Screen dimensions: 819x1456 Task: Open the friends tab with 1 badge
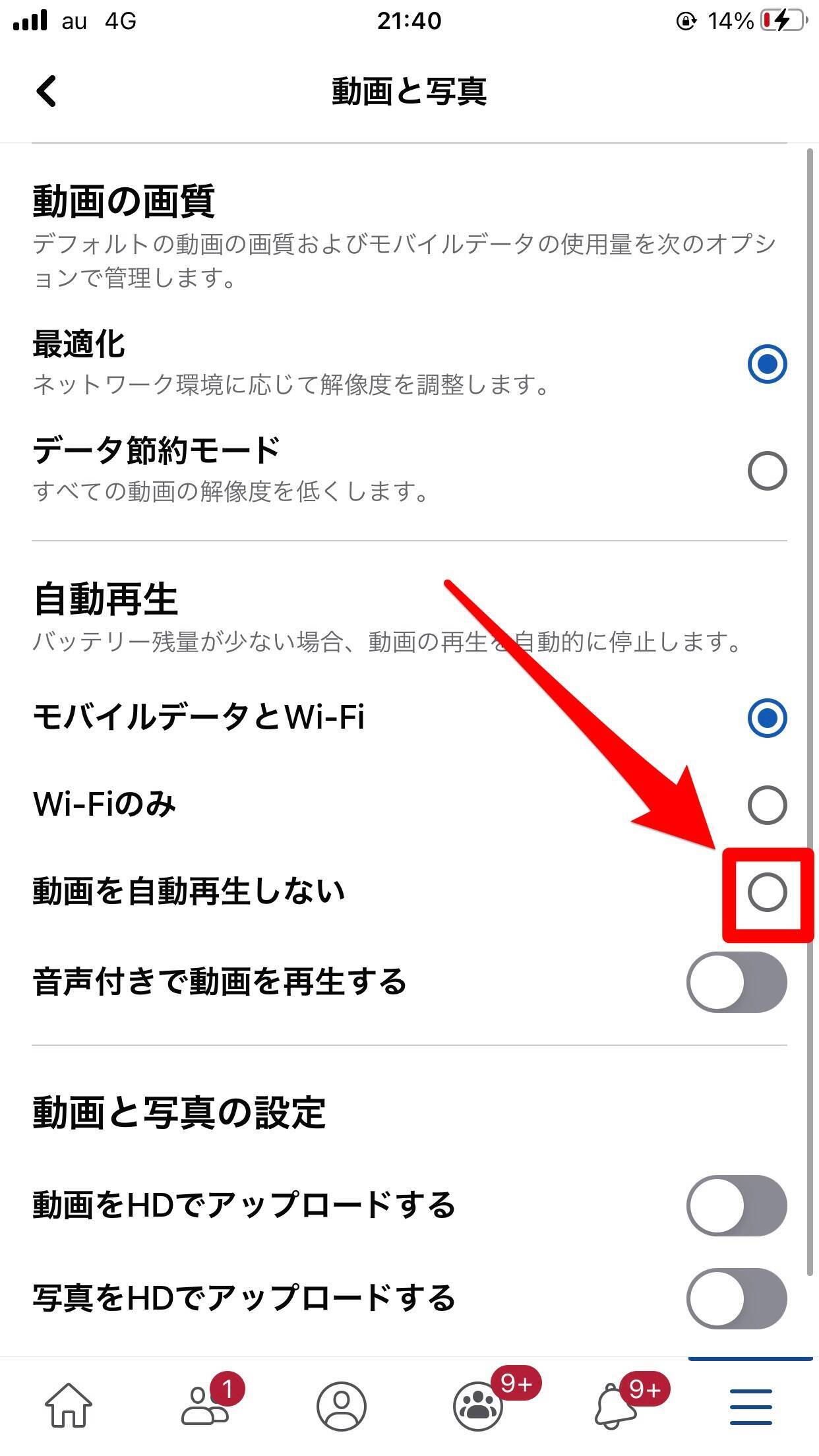(x=206, y=1406)
